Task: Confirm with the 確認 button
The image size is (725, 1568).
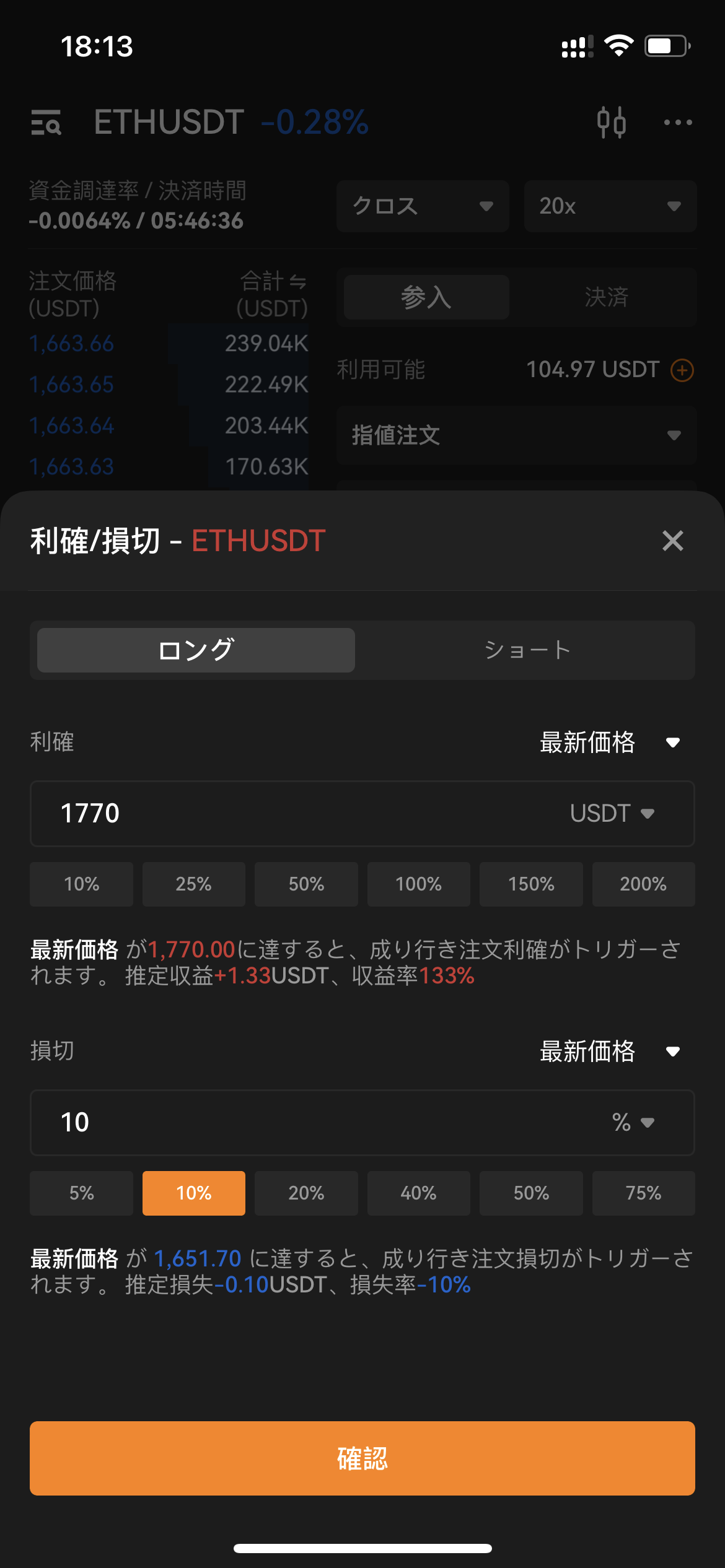Action: (x=362, y=1458)
